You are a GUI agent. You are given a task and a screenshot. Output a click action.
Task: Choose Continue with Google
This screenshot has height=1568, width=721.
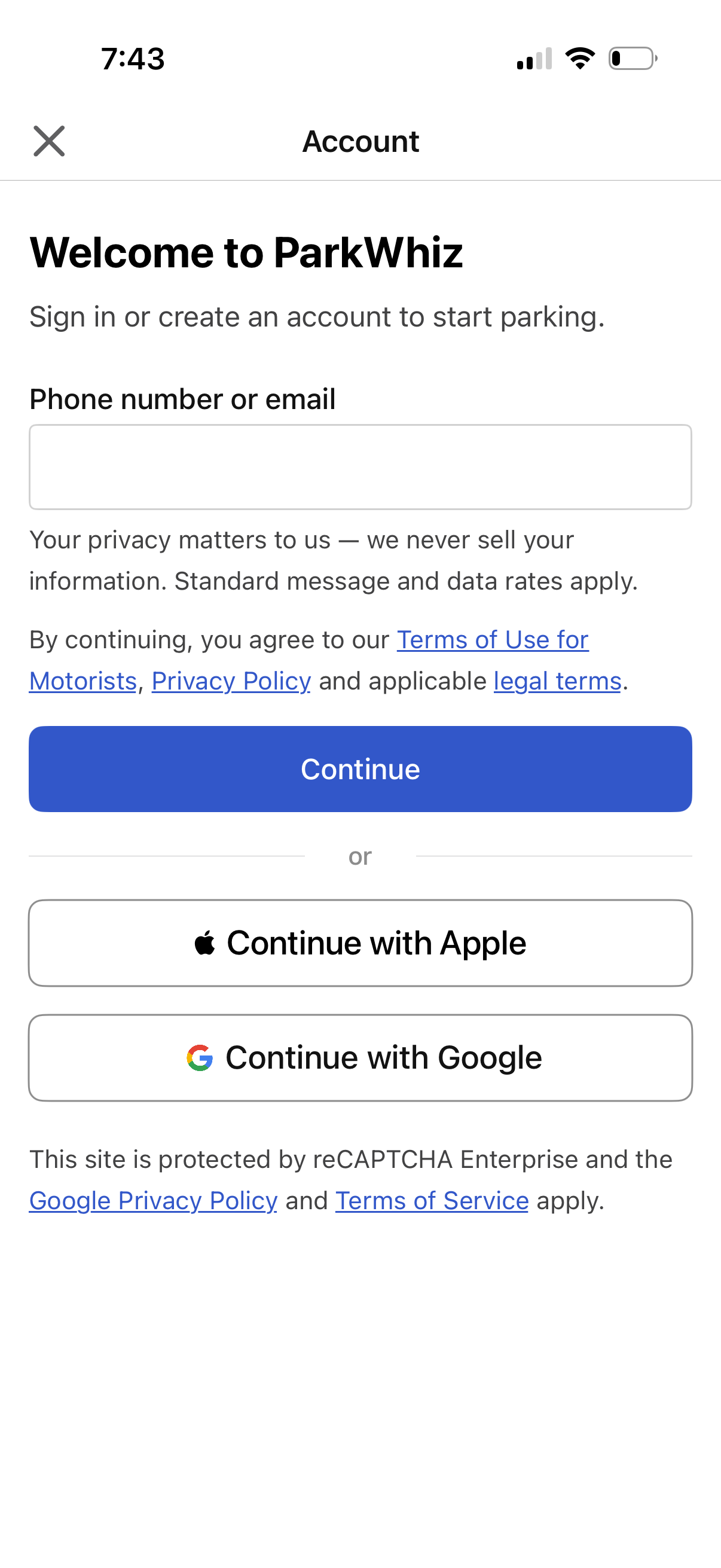coord(360,1057)
